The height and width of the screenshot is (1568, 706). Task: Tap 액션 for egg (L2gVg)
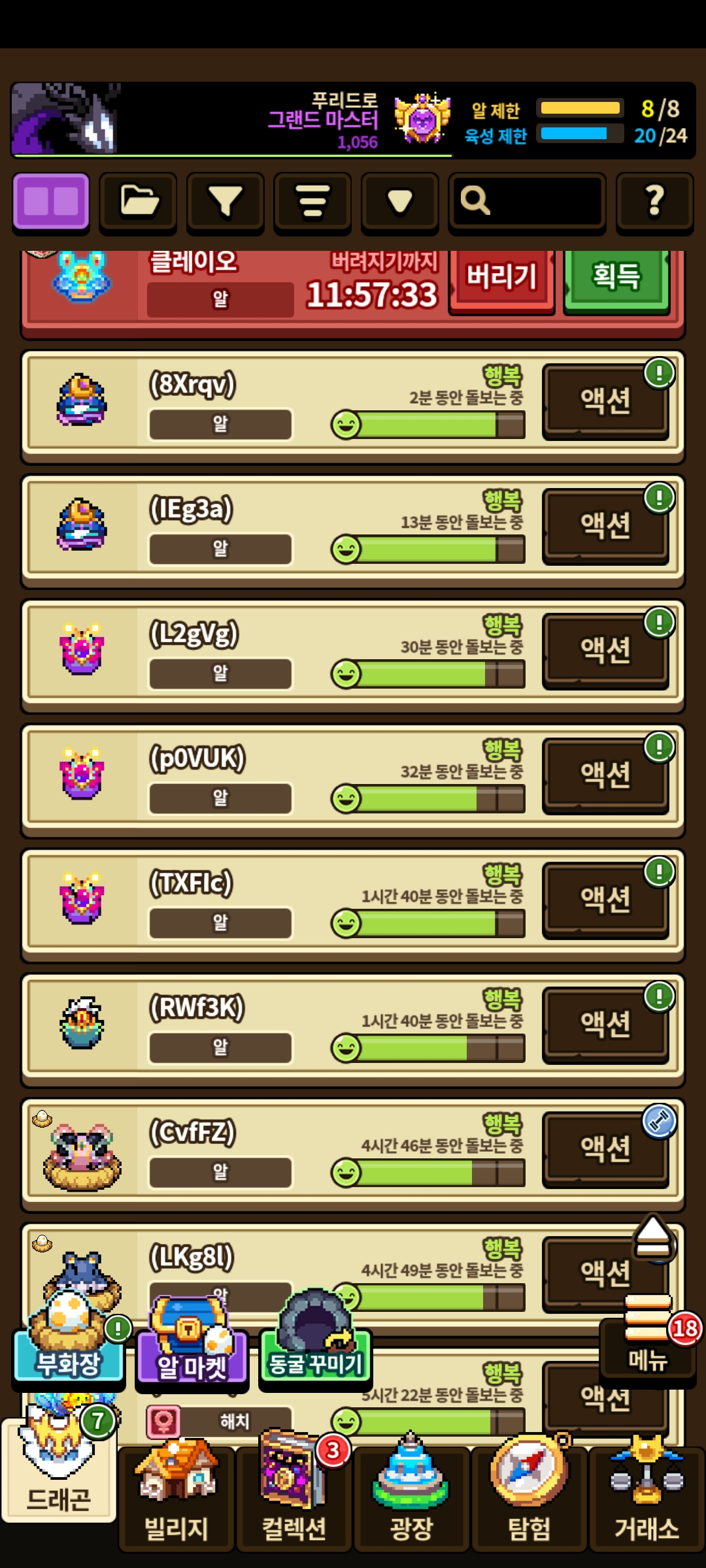point(605,650)
